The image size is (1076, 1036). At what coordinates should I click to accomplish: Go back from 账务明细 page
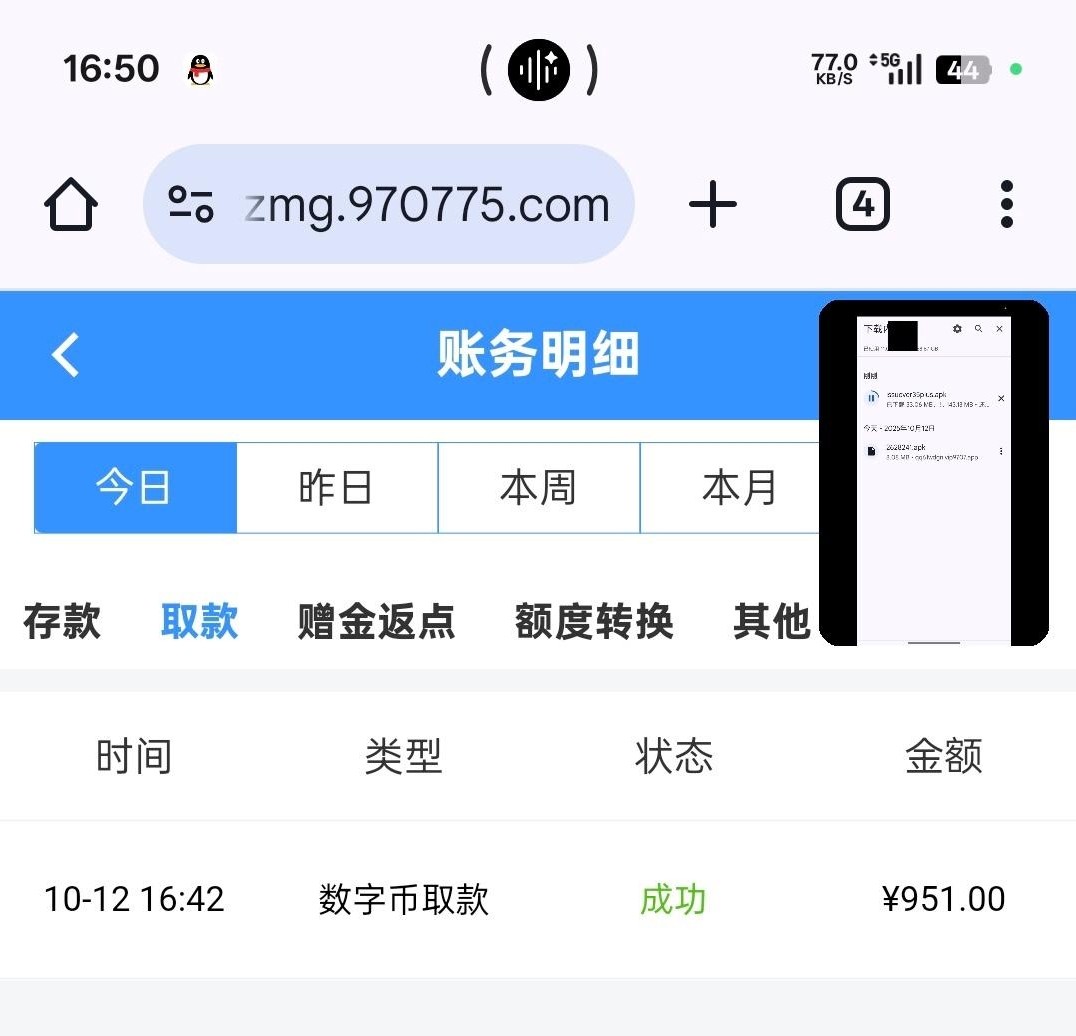66,355
